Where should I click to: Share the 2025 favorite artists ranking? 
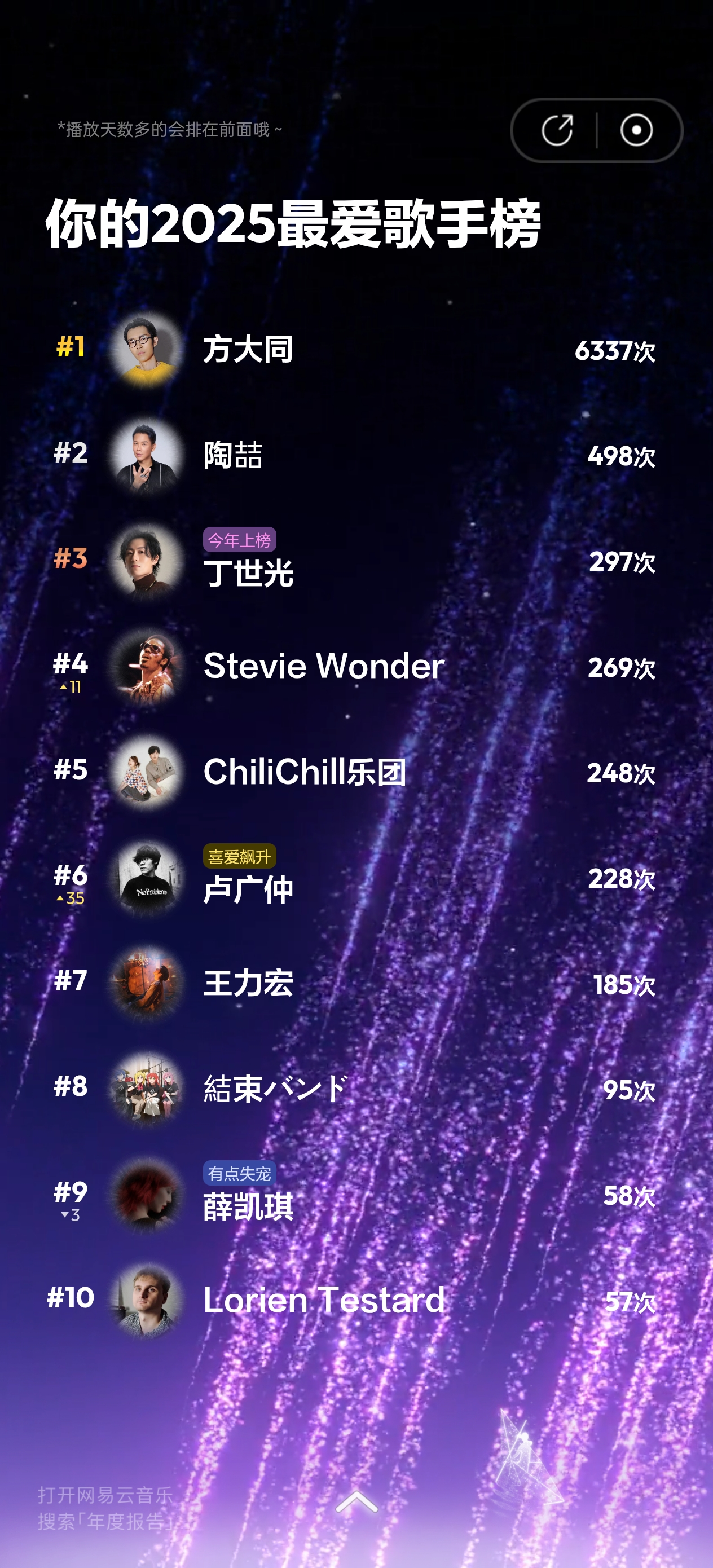[557, 130]
